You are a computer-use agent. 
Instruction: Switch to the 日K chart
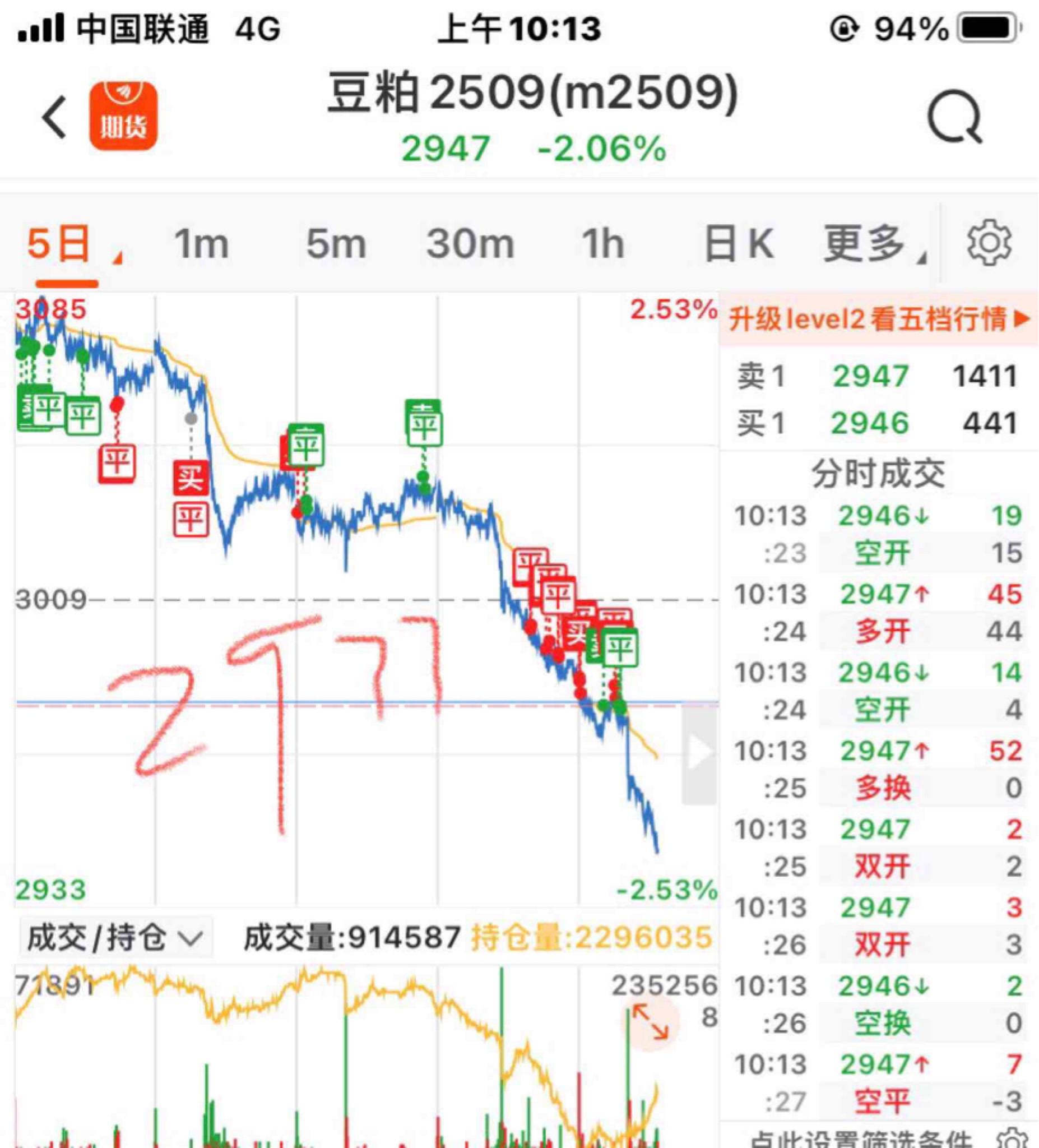click(739, 244)
